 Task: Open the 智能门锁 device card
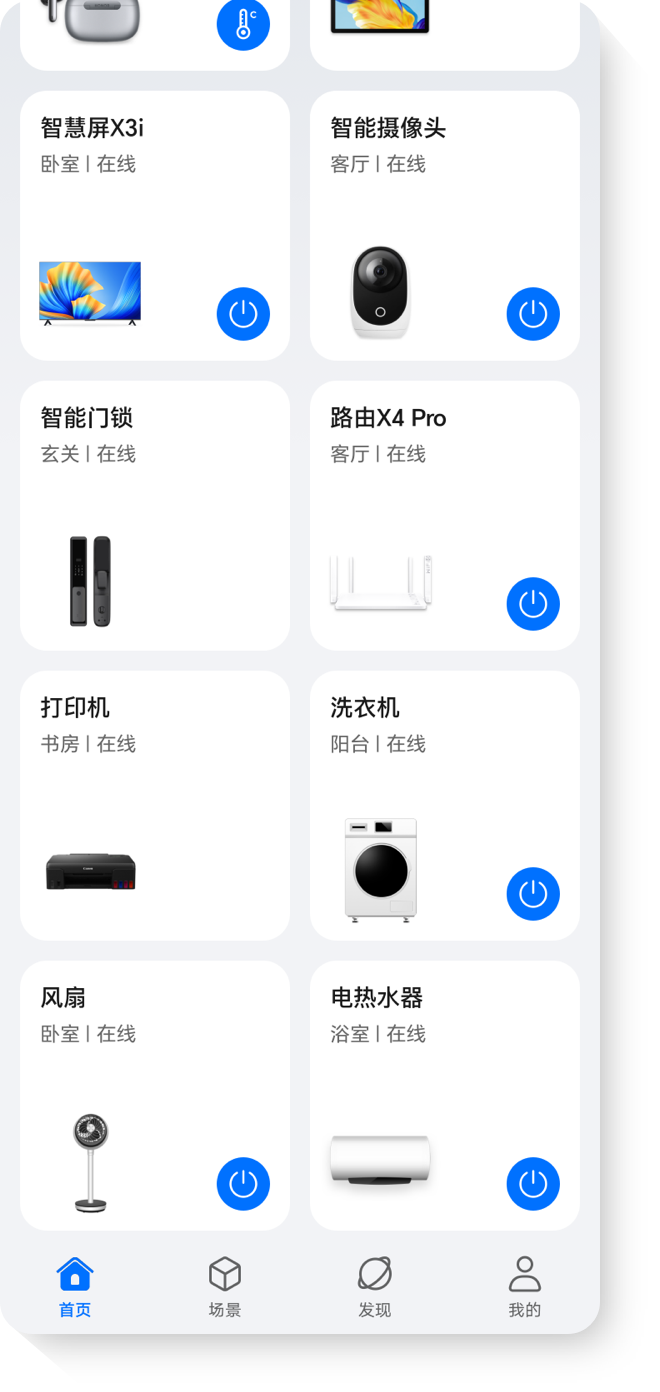(155, 515)
